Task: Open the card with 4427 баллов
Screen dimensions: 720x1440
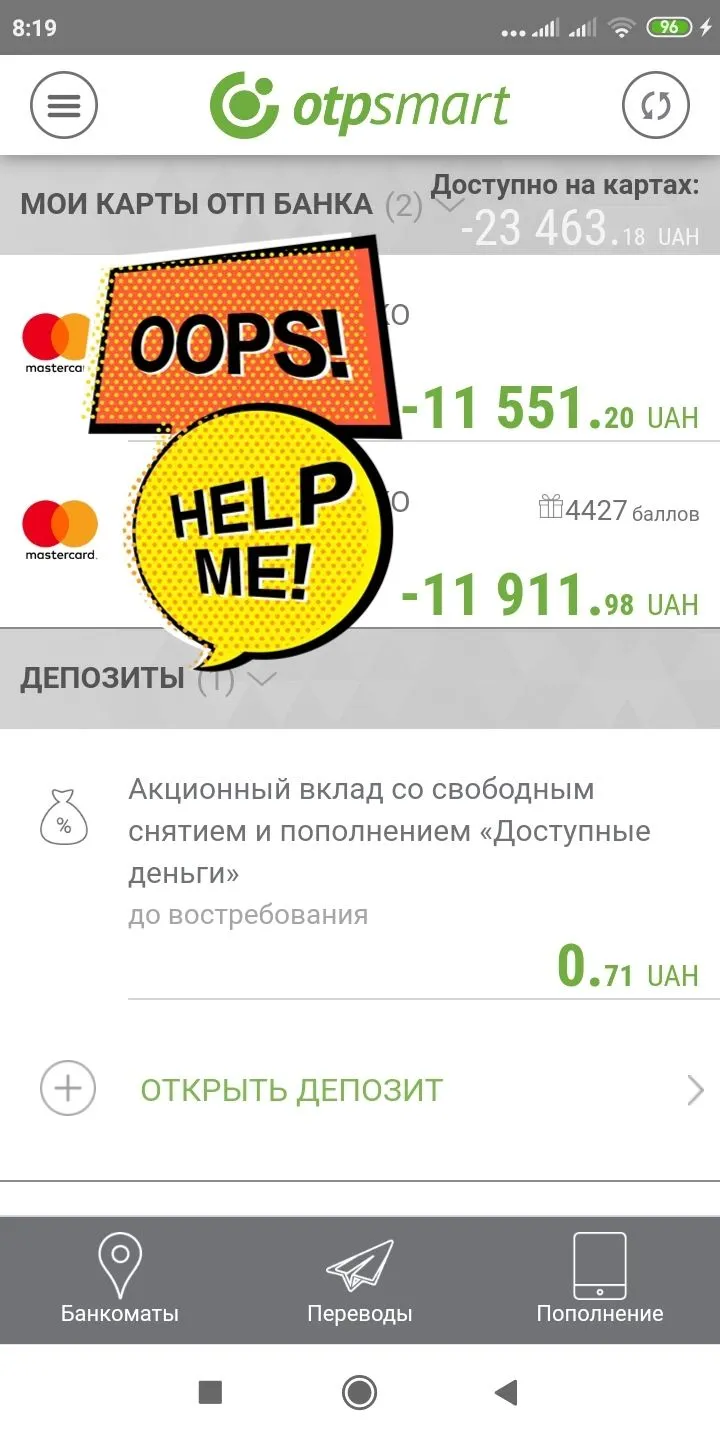Action: tap(550, 560)
